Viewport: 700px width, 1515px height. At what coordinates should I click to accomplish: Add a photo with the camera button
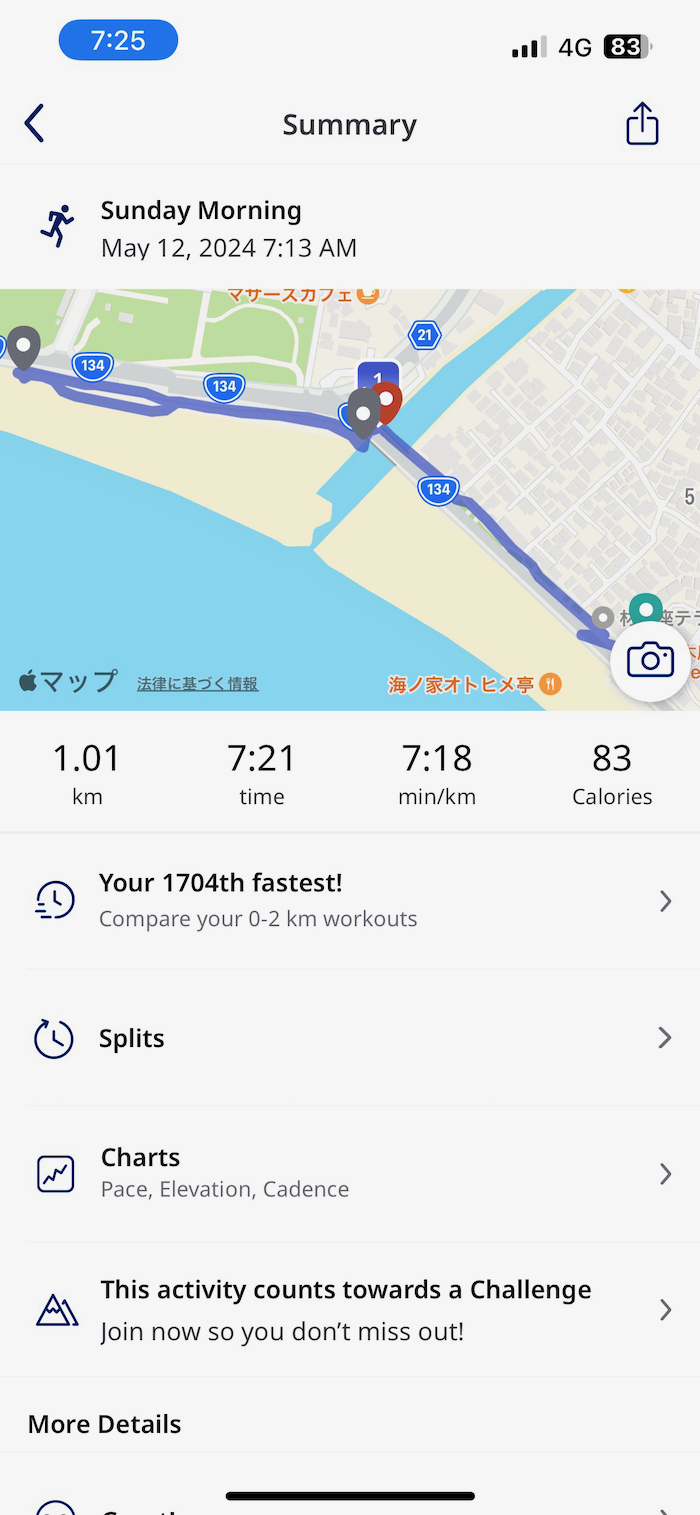click(650, 660)
